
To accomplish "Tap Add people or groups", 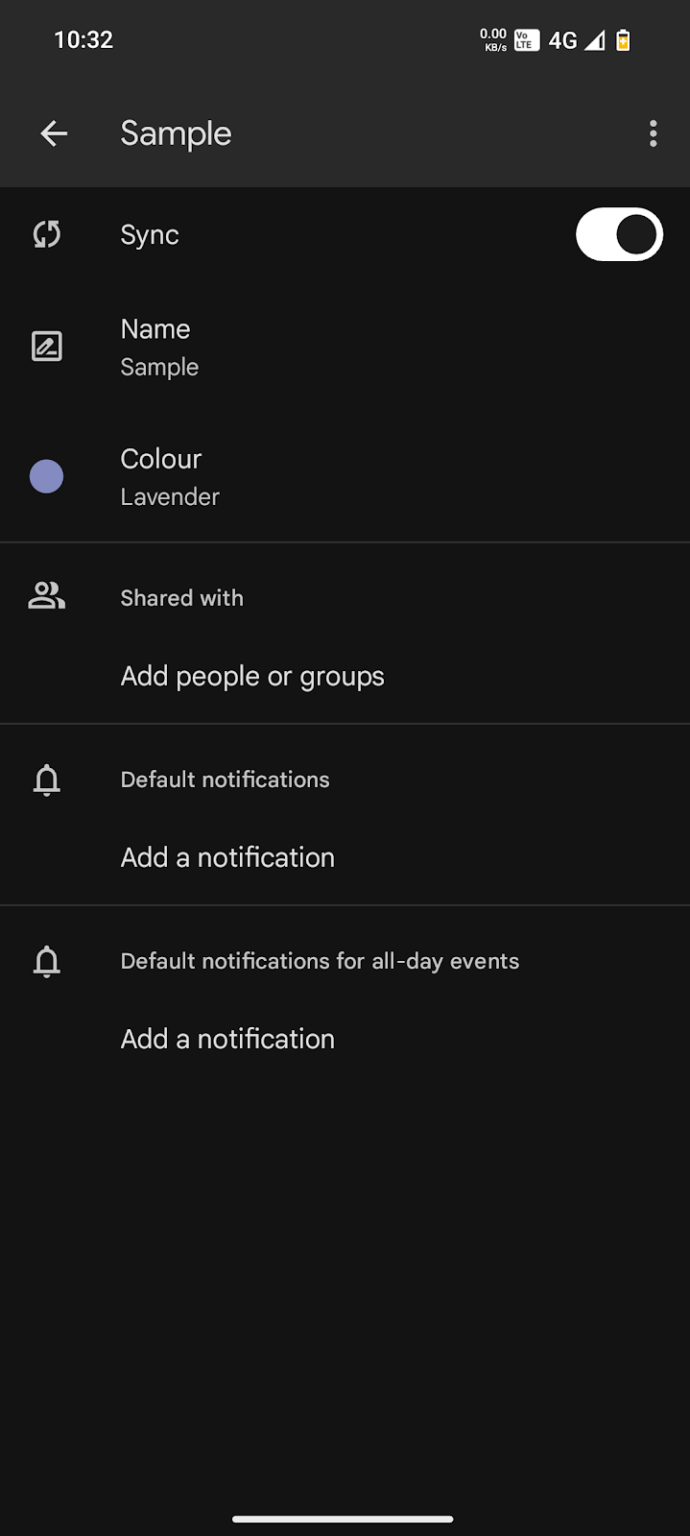I will [x=252, y=676].
